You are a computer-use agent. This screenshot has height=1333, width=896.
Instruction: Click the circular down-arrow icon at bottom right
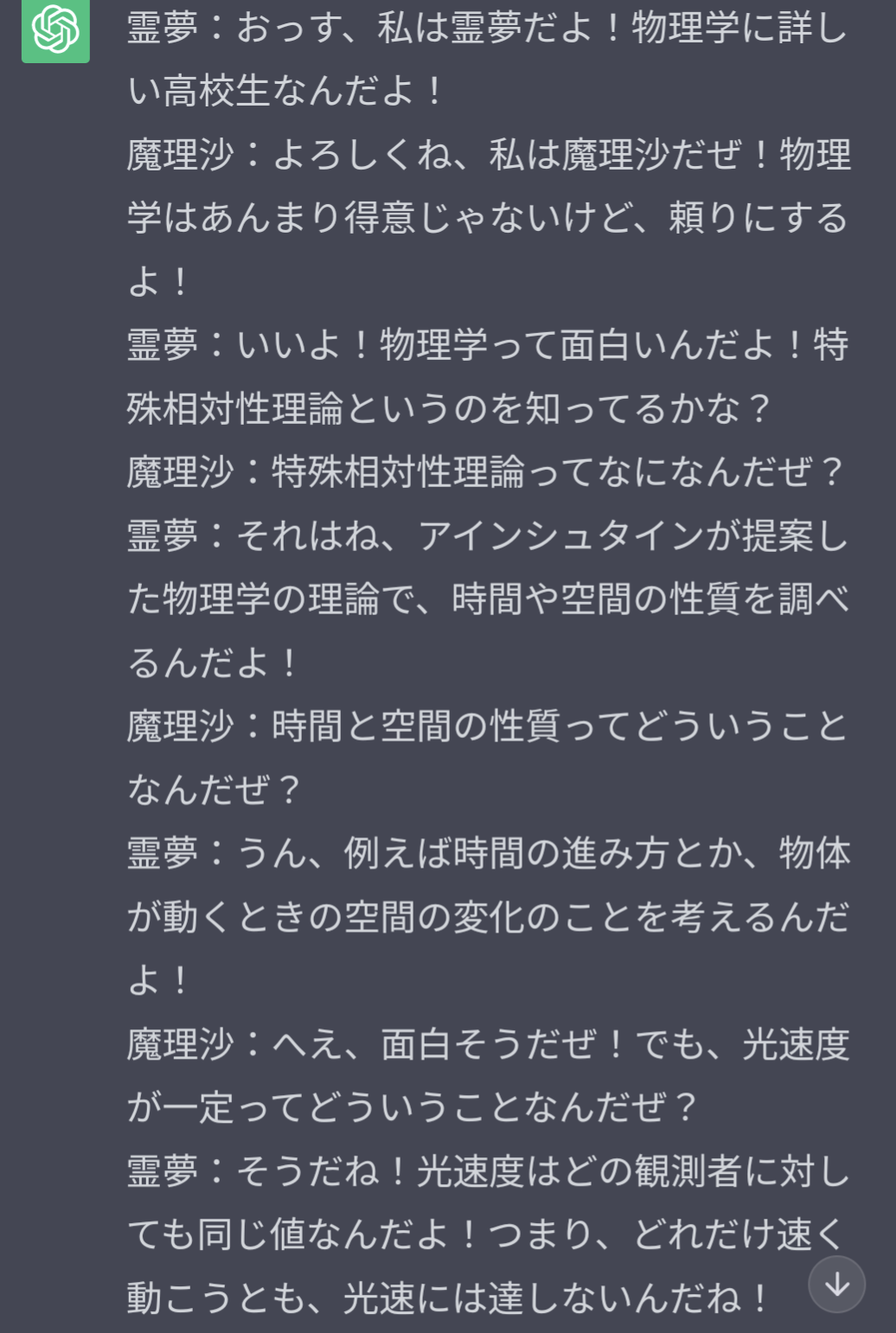835,1284
